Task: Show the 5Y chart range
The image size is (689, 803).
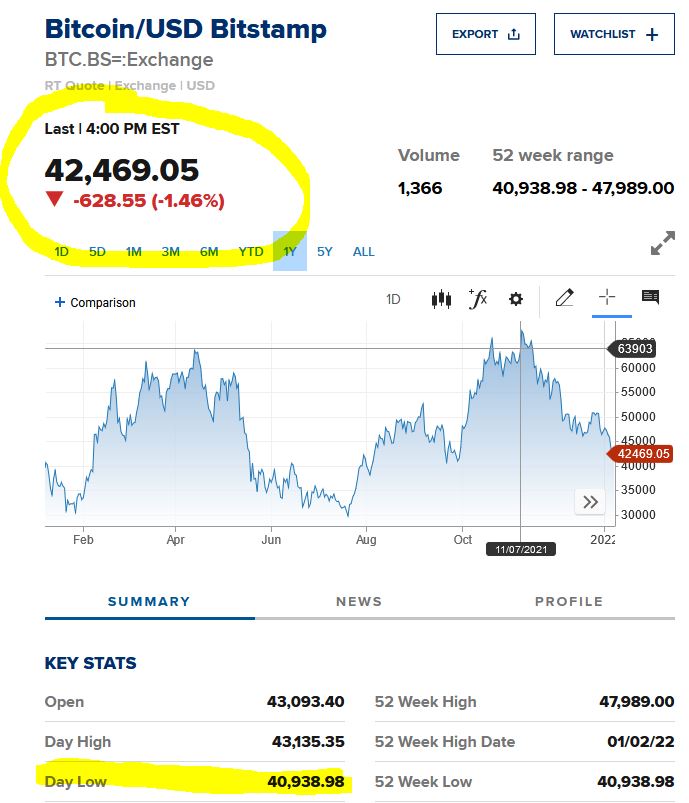Action: coord(325,252)
